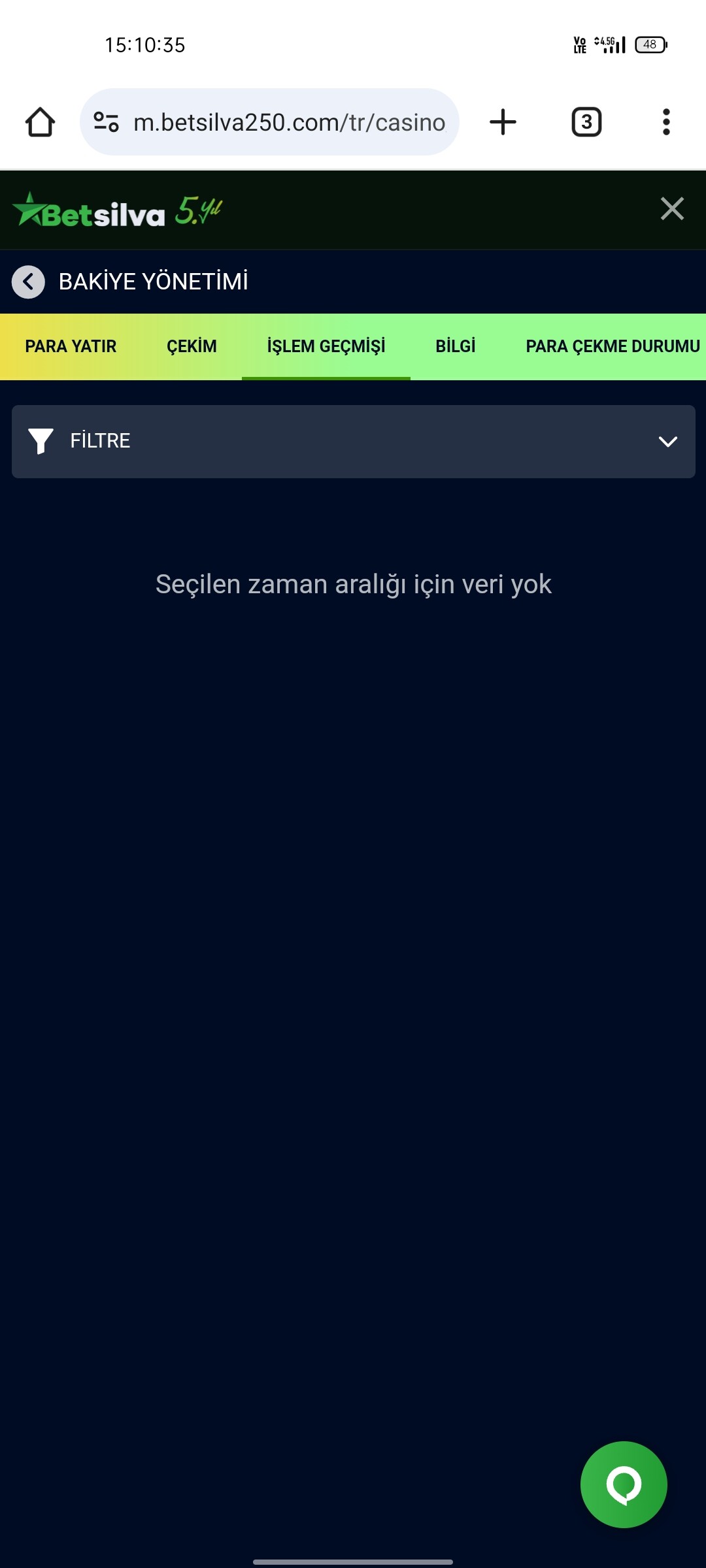Select the İşlem Geçmişi tab
706x1568 pixels.
pyautogui.click(x=326, y=346)
